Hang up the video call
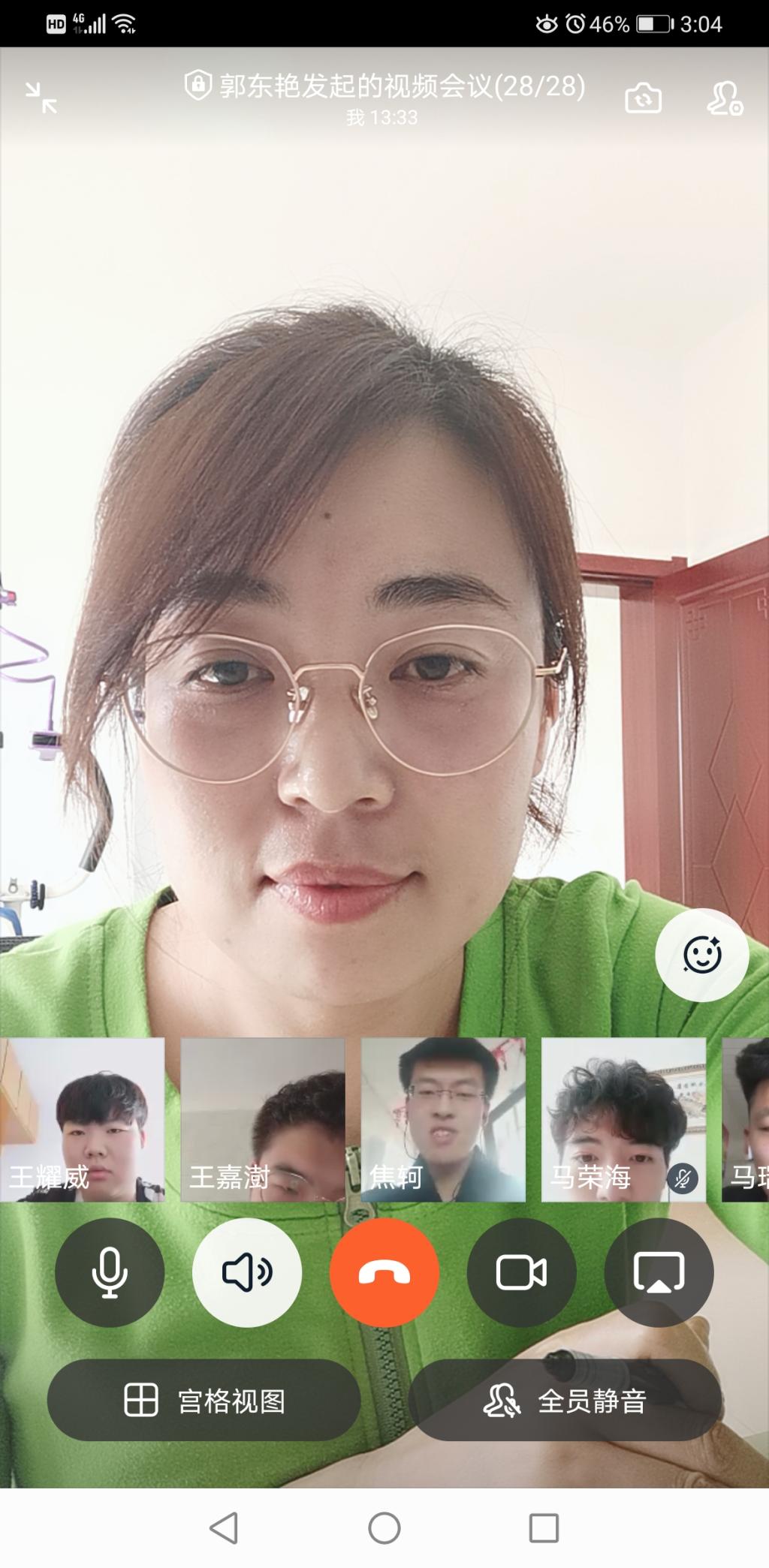This screenshot has width=769, height=1568. coord(384,1272)
